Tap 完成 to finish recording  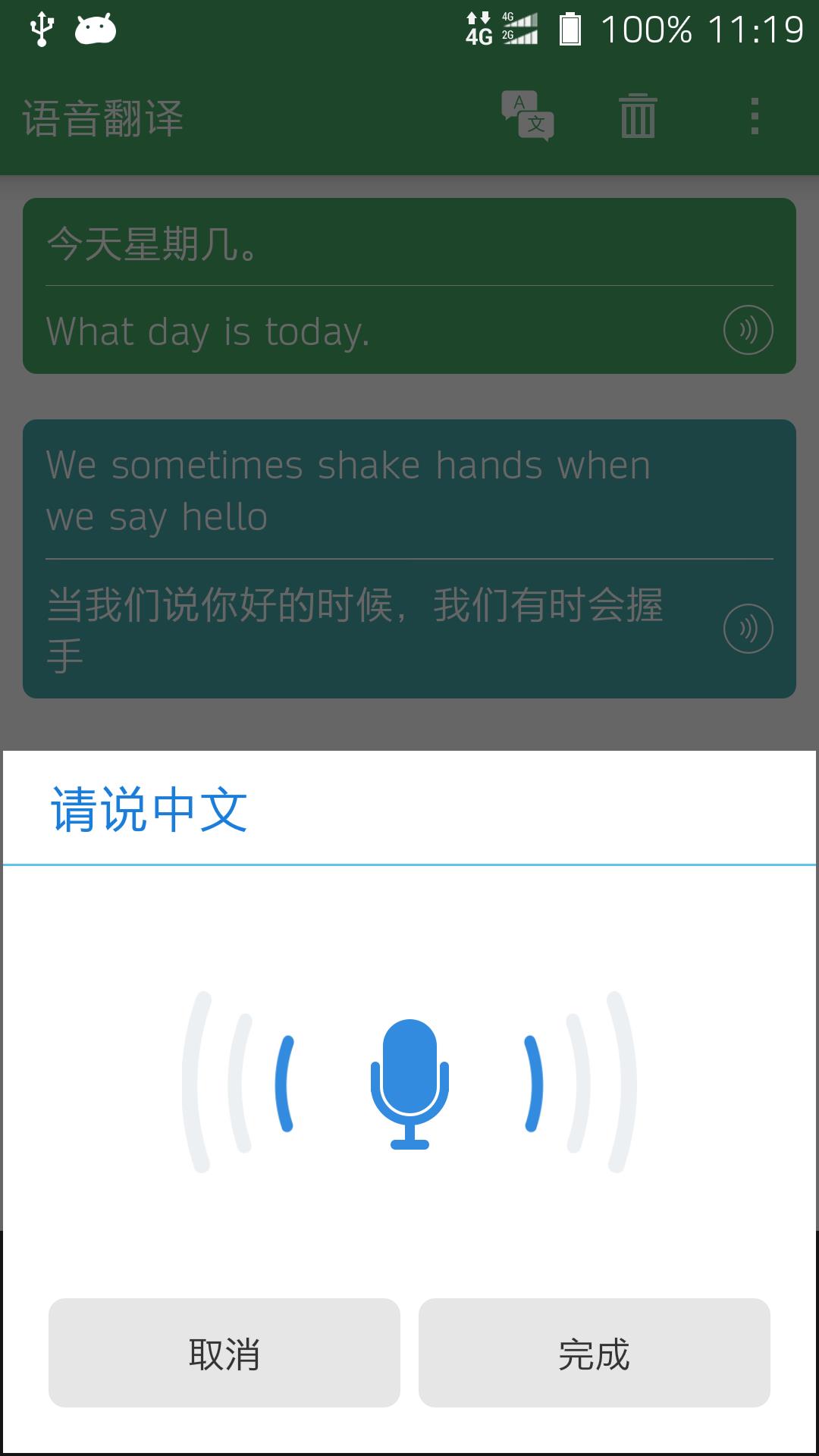pos(594,1353)
